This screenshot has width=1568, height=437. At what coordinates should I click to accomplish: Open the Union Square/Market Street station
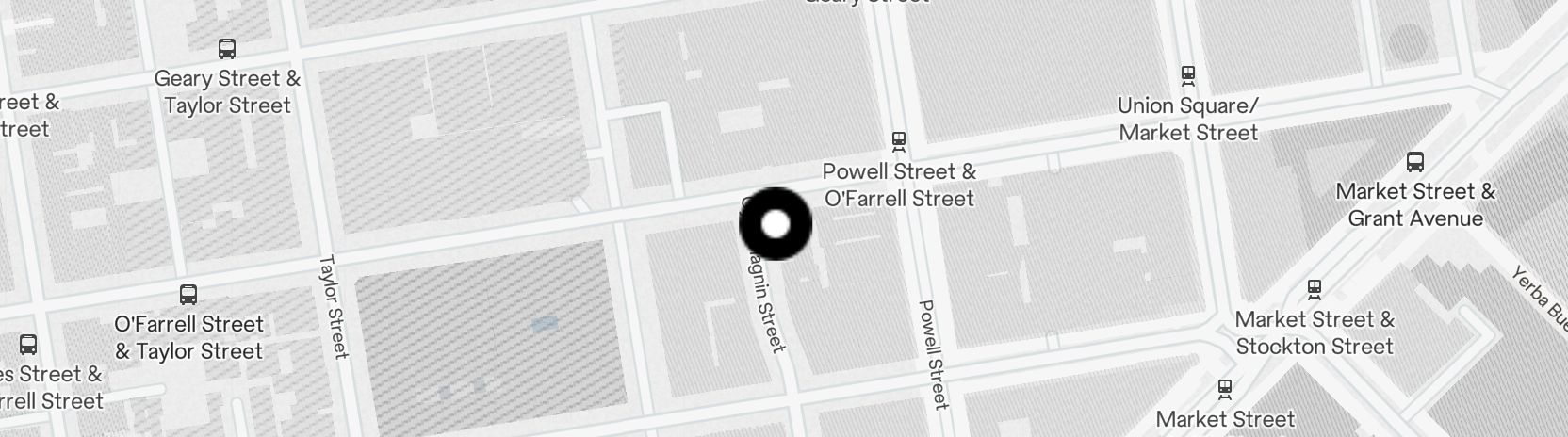tap(1188, 73)
